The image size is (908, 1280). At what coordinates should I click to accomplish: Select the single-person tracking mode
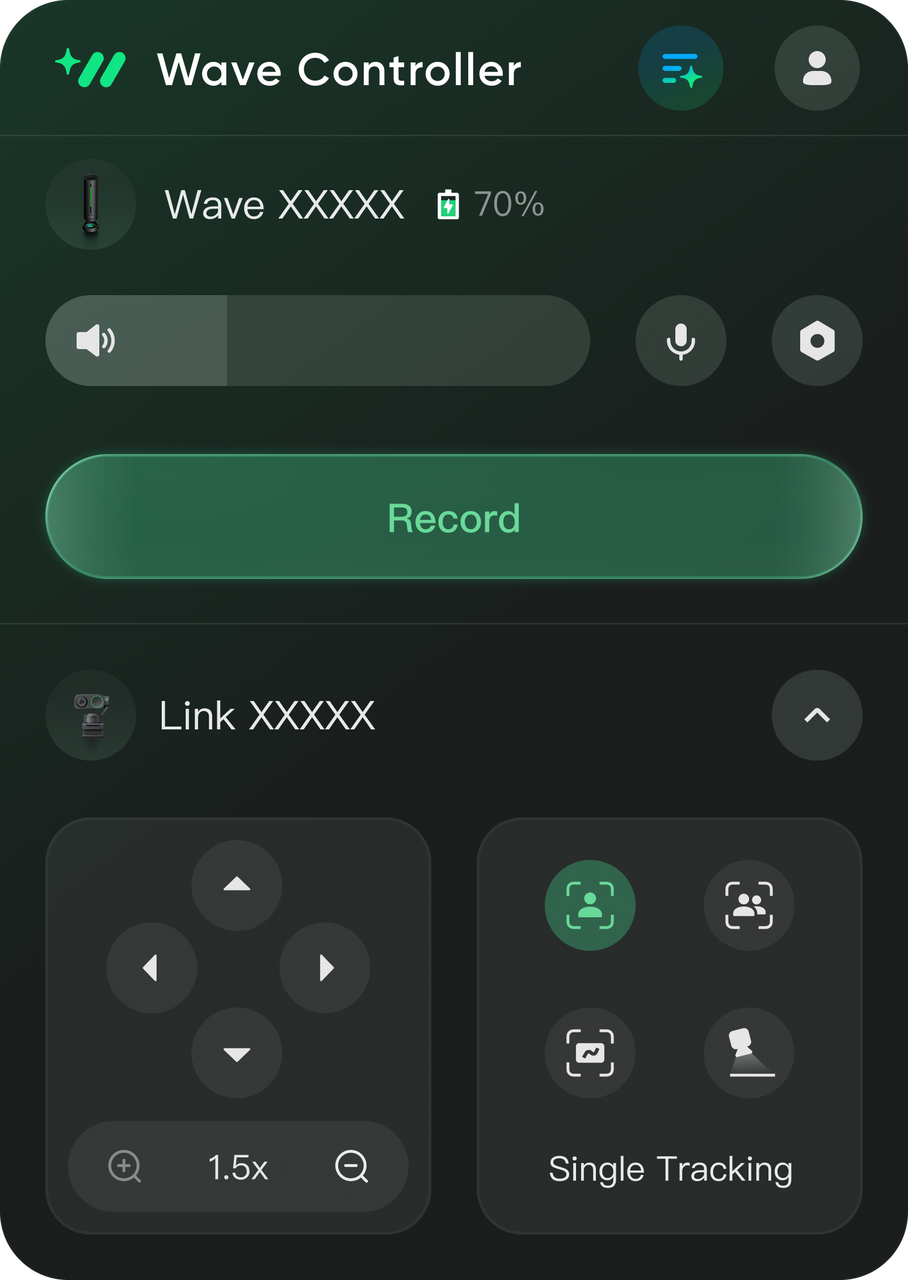click(x=590, y=905)
